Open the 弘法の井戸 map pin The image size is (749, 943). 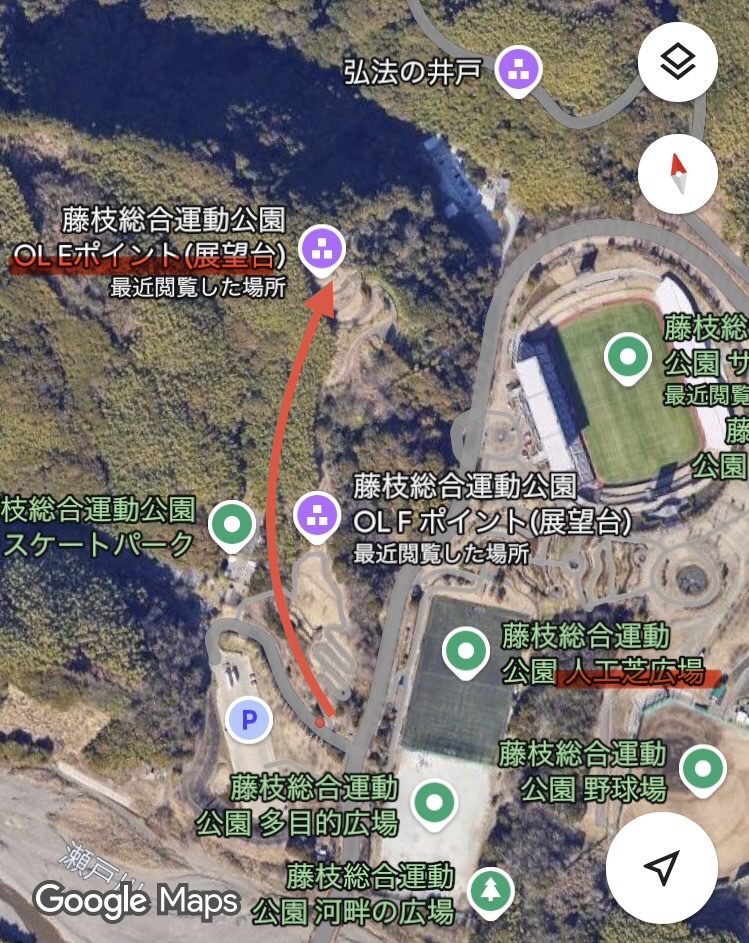pos(520,71)
